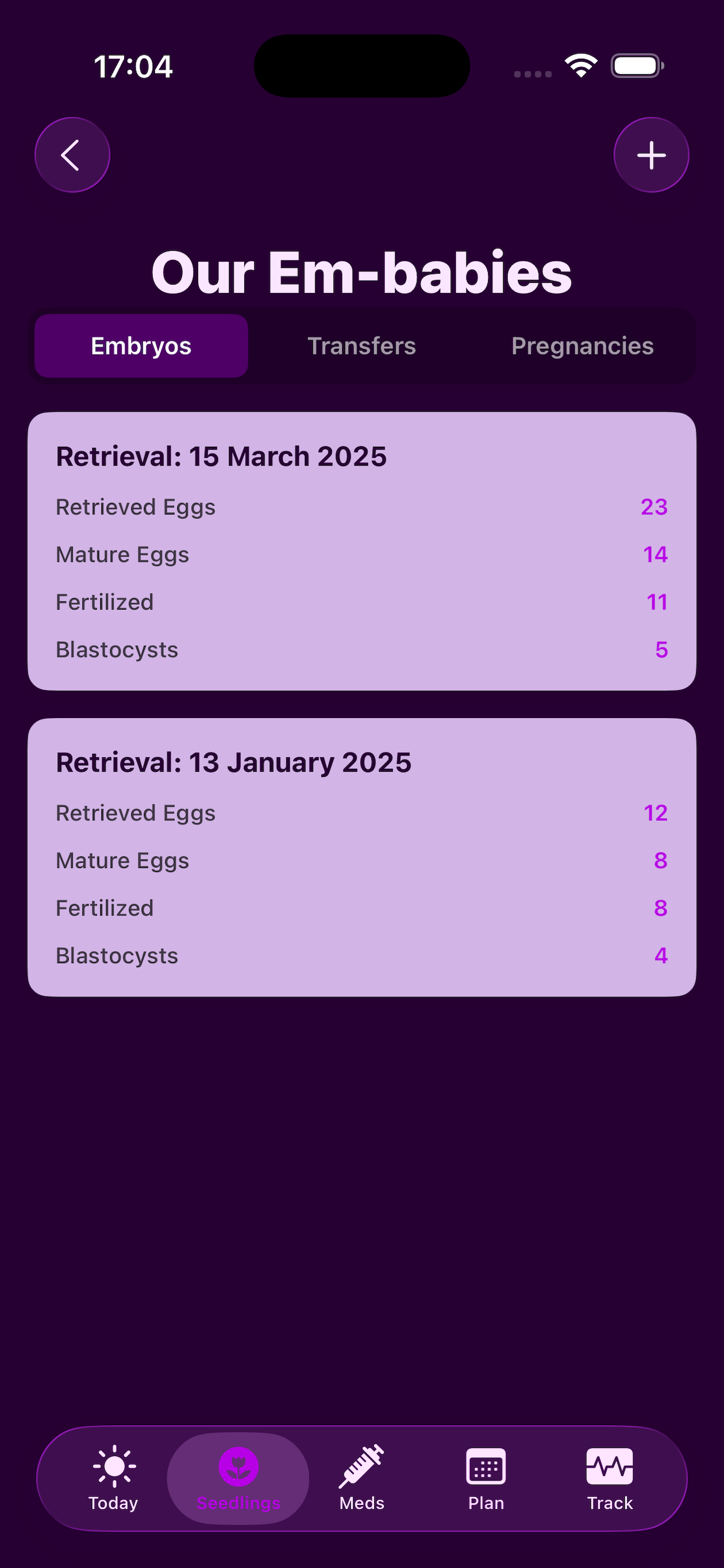
Task: Switch to the Today tab
Action: (x=114, y=1478)
